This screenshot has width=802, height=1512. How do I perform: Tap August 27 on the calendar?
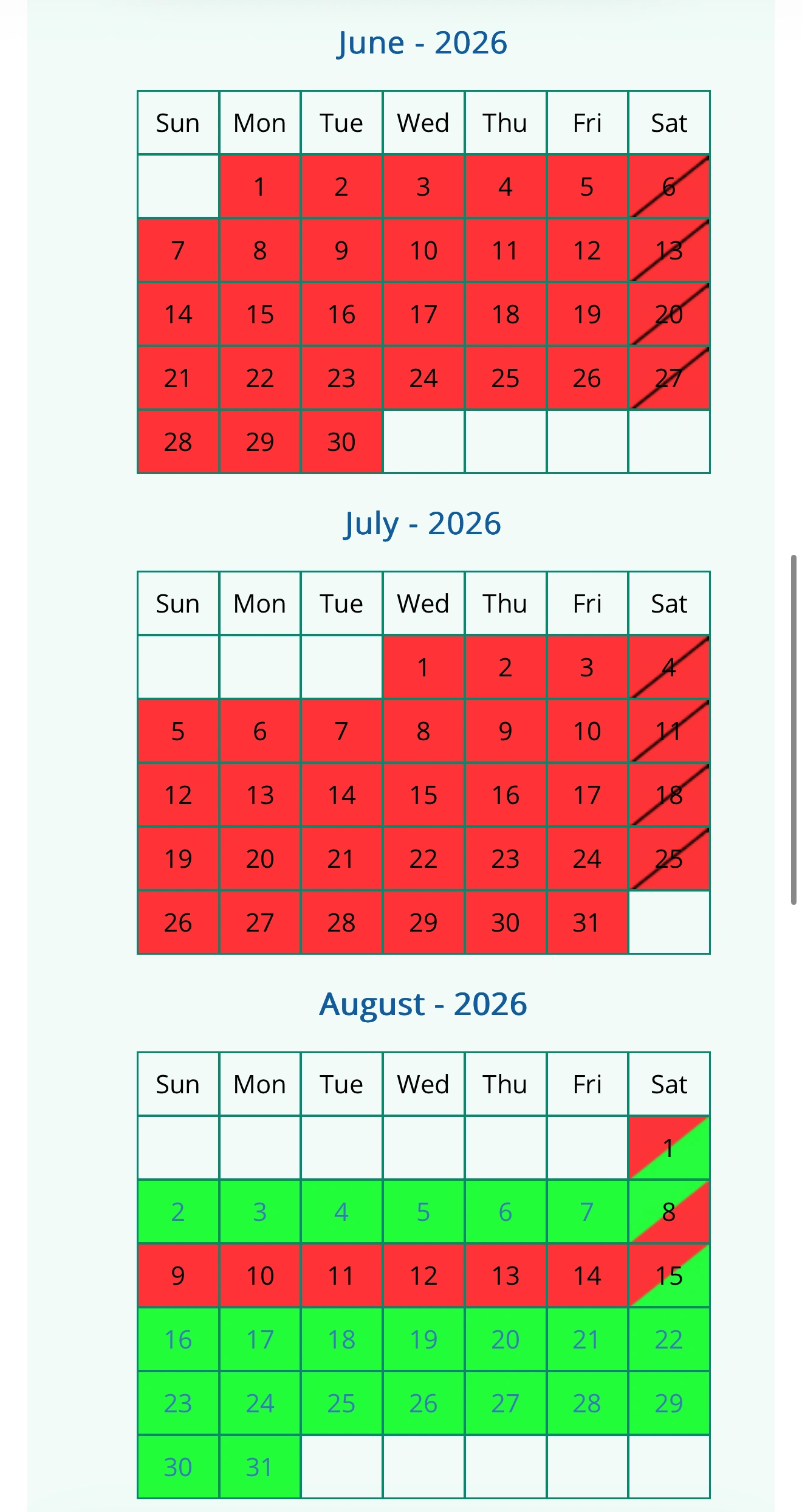click(505, 1403)
